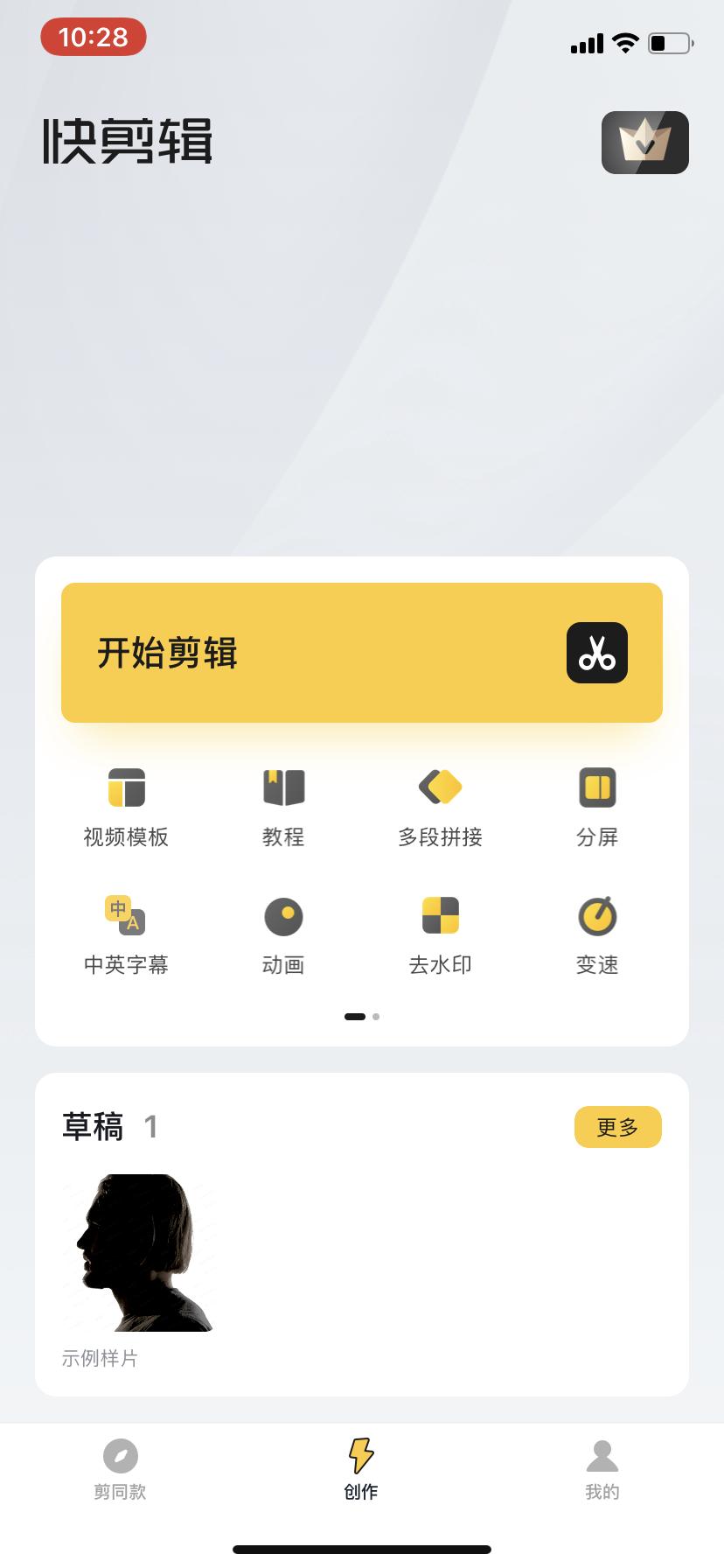This screenshot has width=724, height=1568.
Task: Tap the scissors icon on the editing banner
Action: tap(596, 654)
